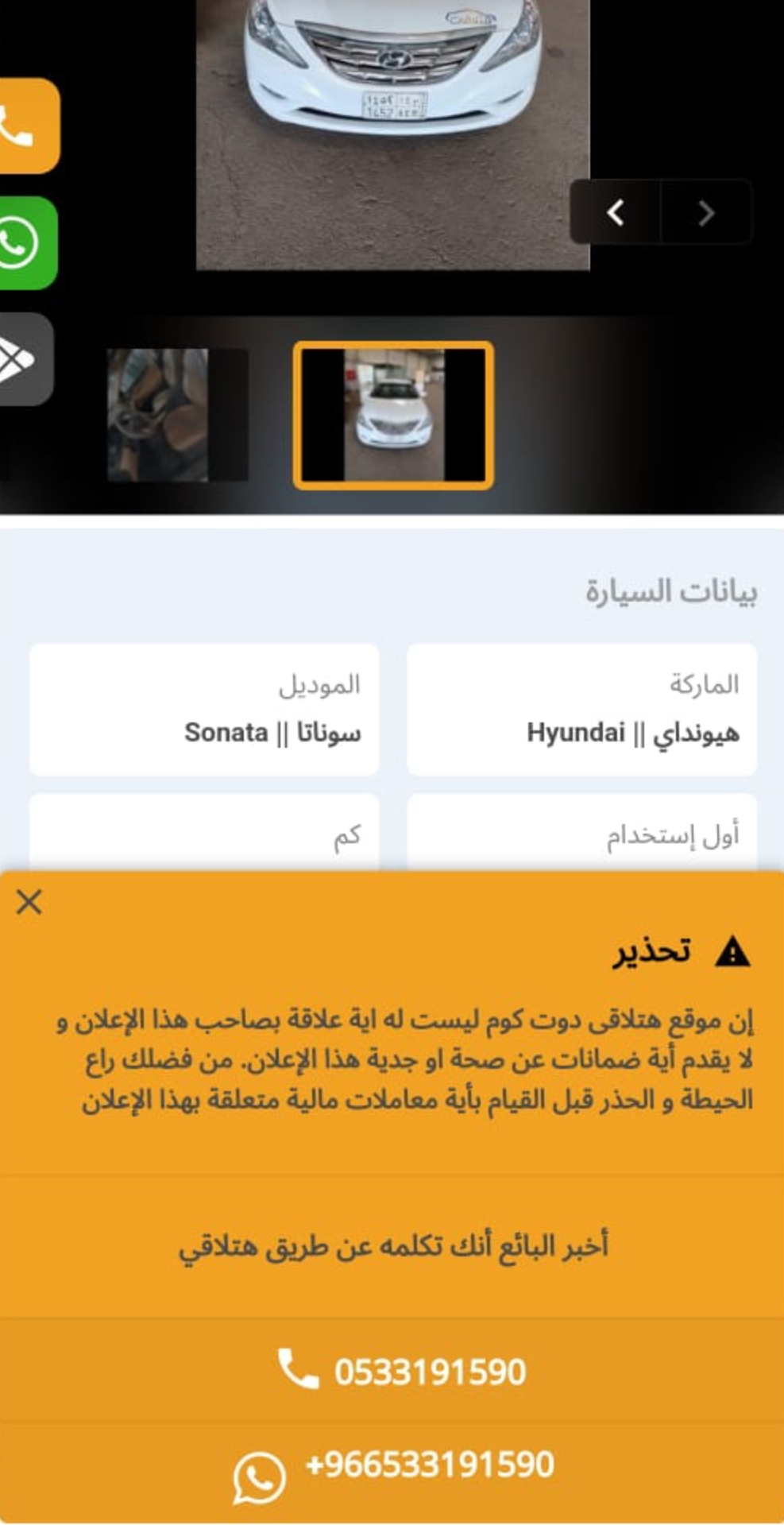Go to the next car photo
Viewport: 784px width, 1525px height.
(x=706, y=212)
